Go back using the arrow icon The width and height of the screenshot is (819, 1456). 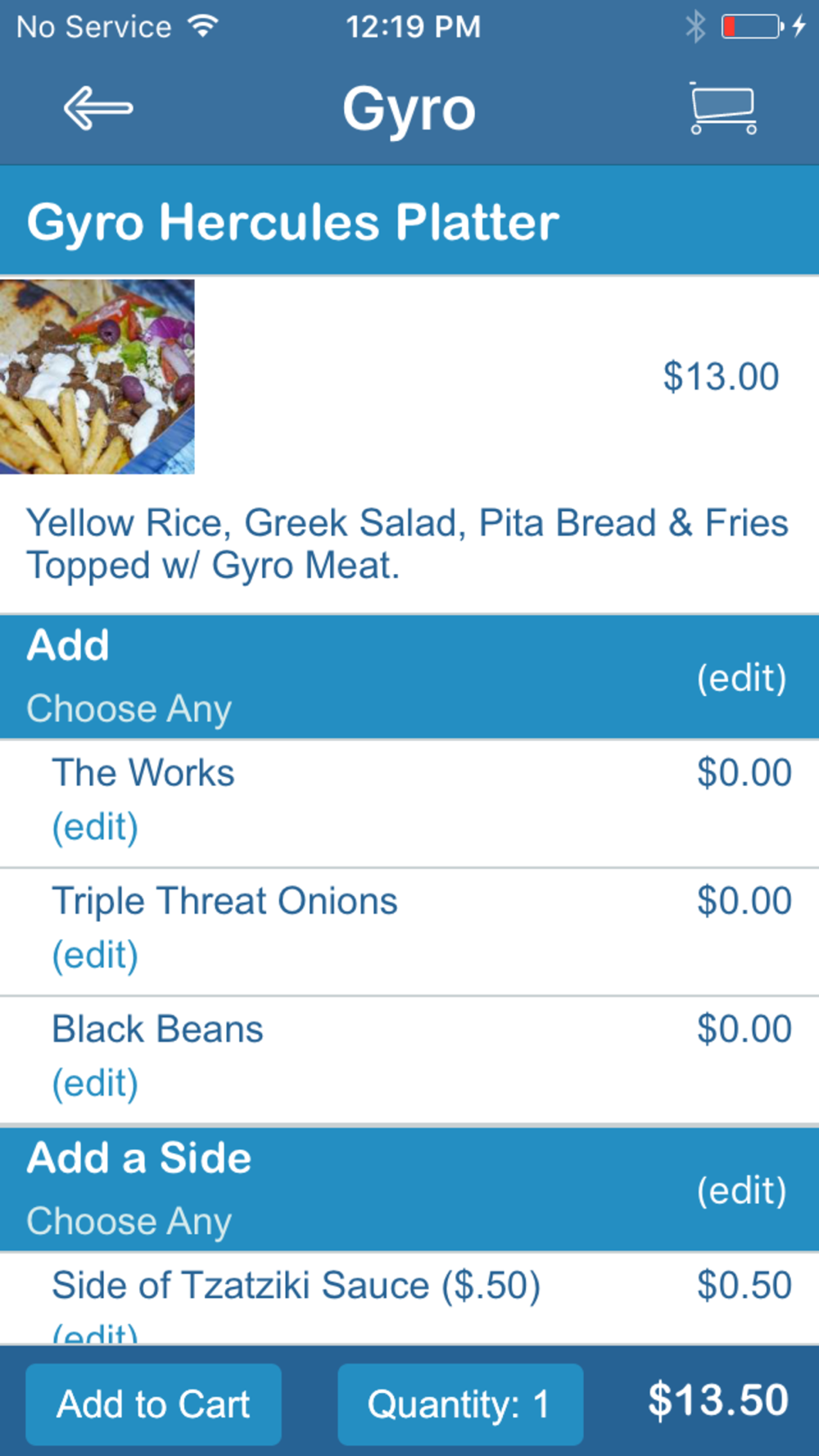click(x=97, y=108)
